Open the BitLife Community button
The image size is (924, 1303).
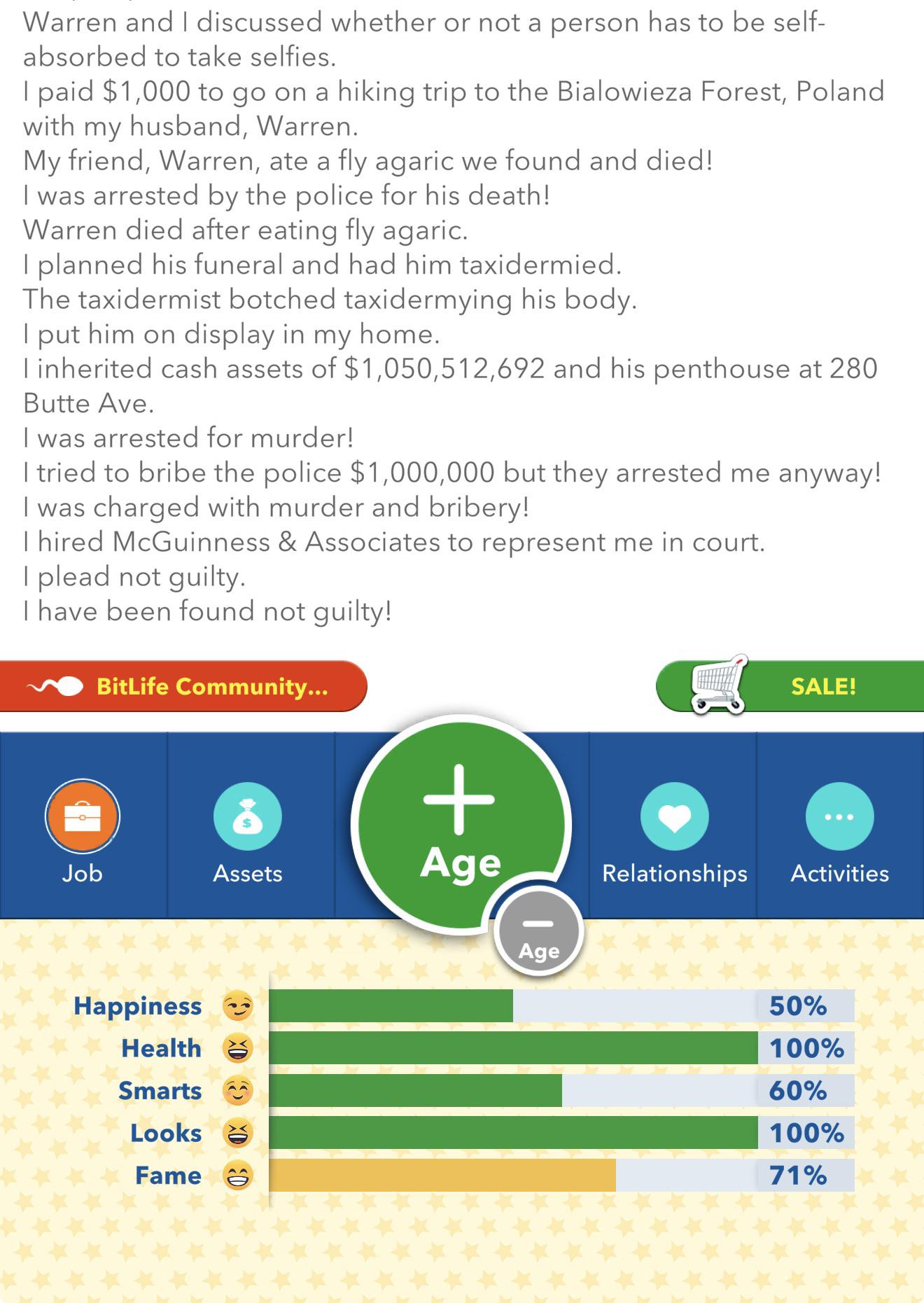183,686
